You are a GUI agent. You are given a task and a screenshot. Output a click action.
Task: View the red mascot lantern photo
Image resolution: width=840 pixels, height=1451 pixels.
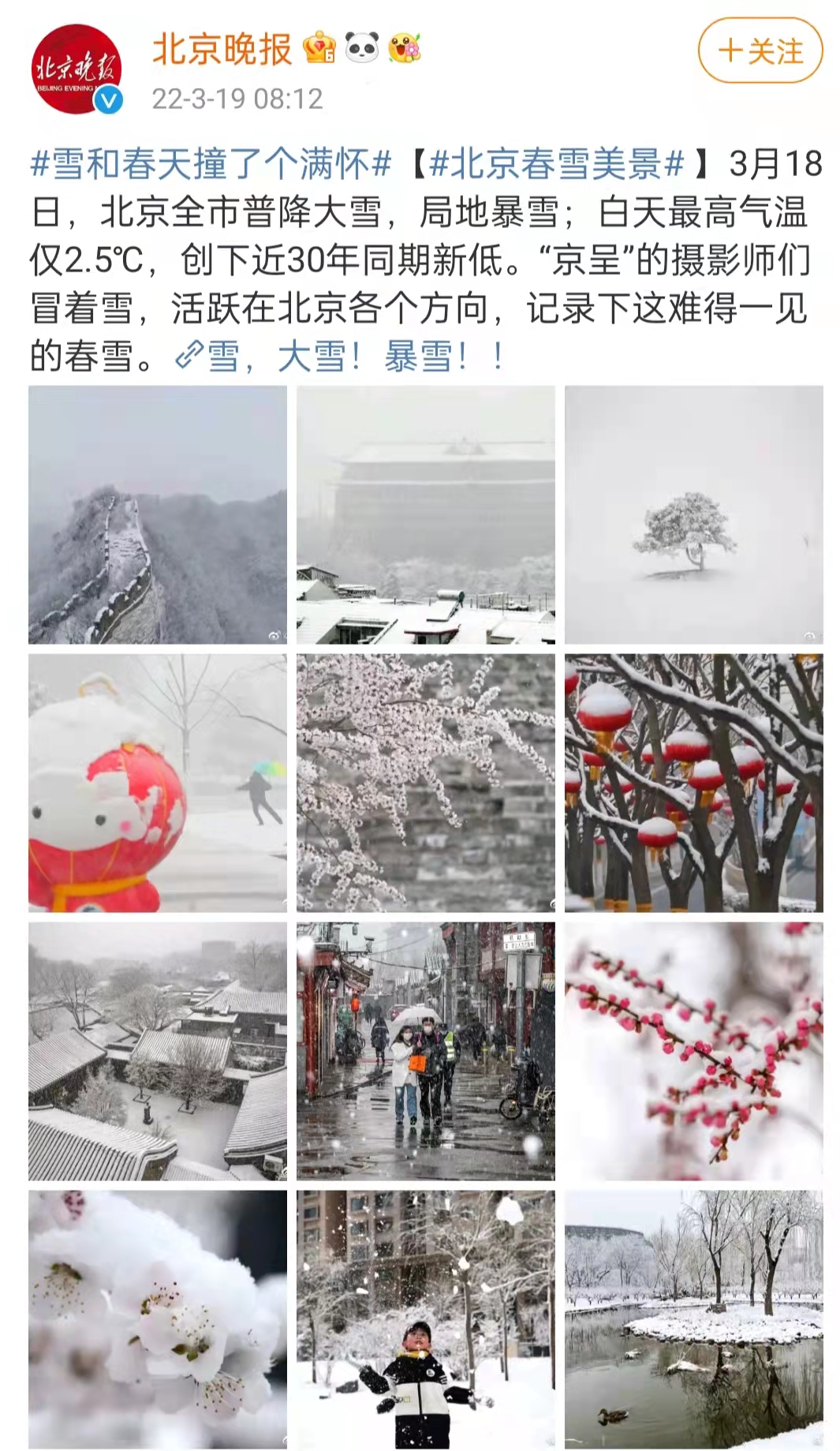(x=158, y=783)
